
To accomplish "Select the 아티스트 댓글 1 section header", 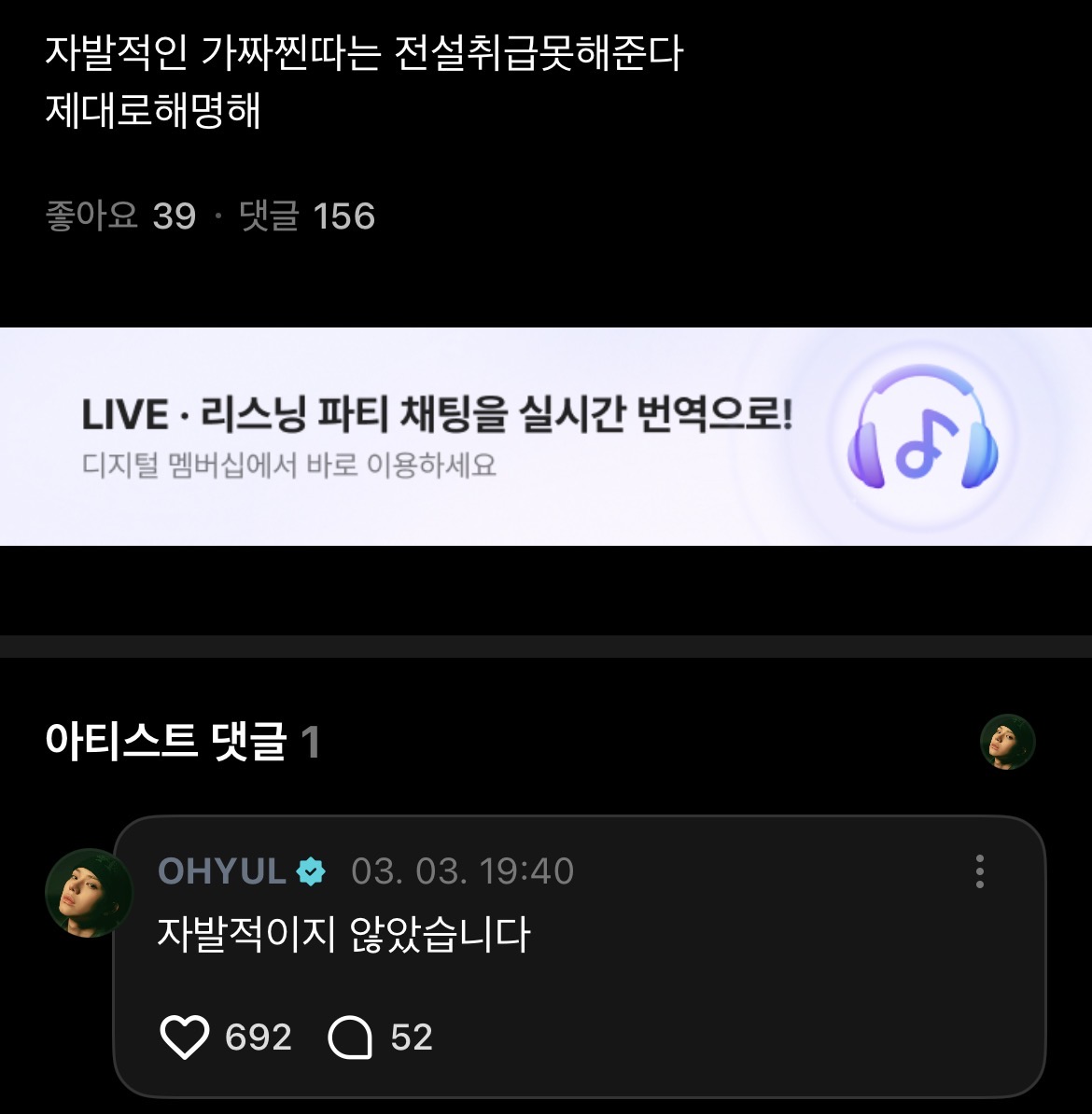I will click(x=182, y=742).
